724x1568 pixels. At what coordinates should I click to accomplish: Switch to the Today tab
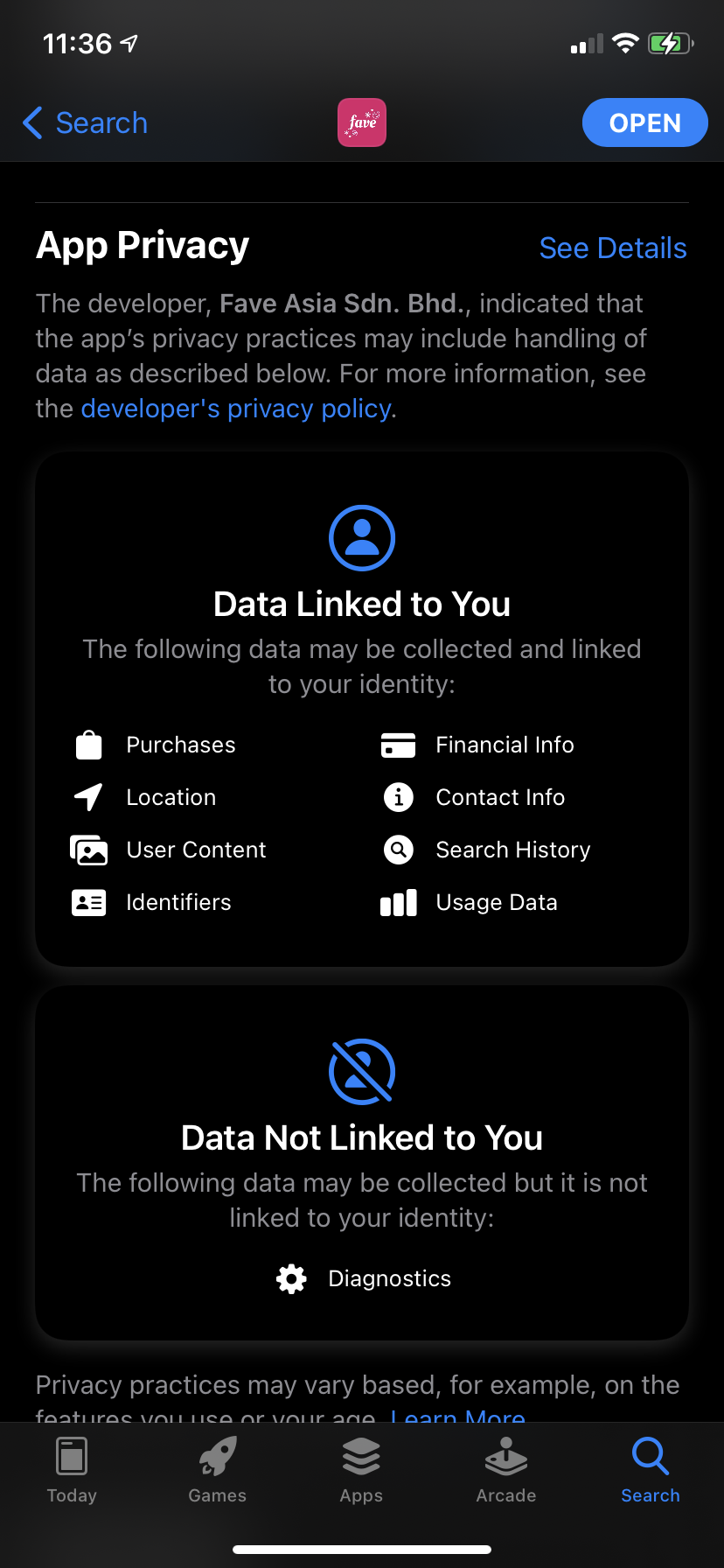tap(72, 1471)
